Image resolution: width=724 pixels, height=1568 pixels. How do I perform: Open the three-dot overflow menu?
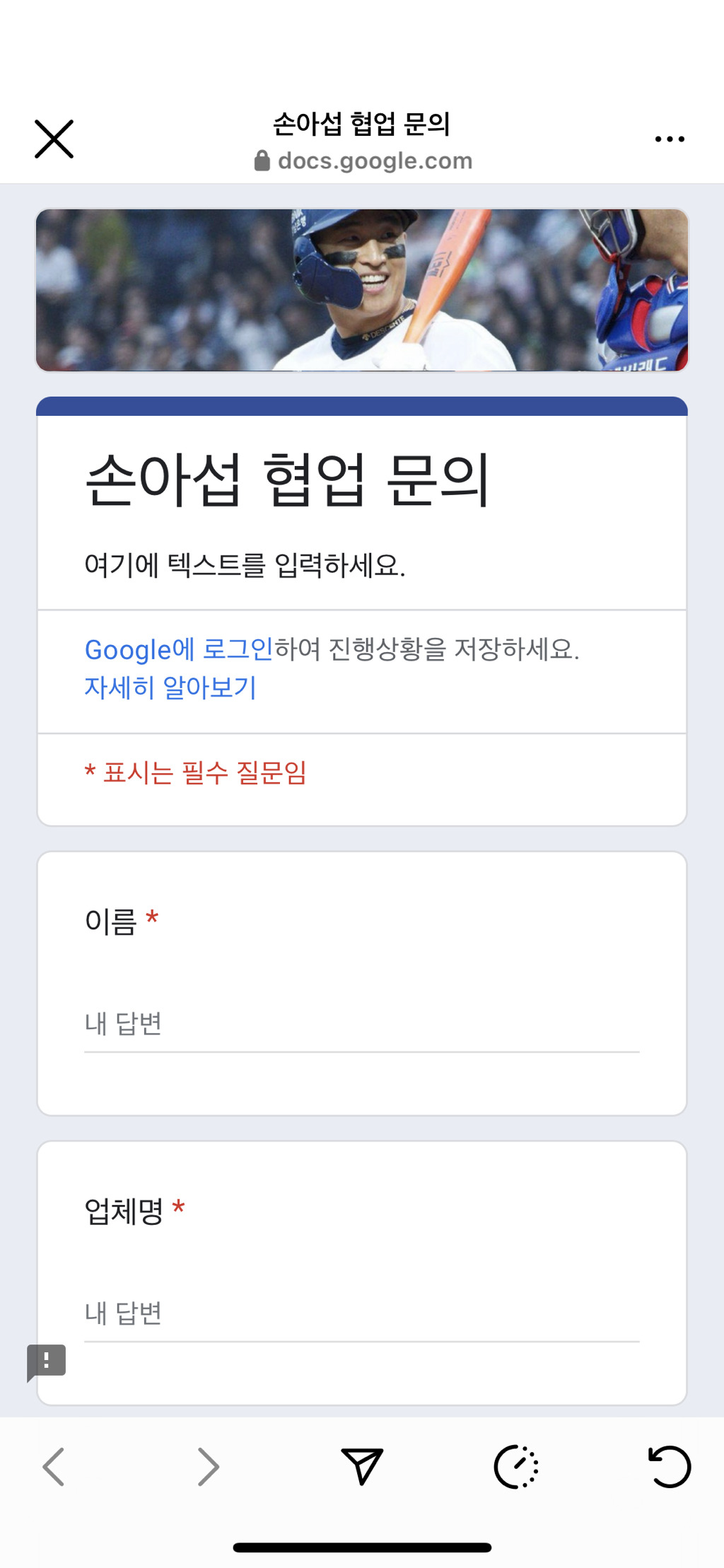[669, 139]
